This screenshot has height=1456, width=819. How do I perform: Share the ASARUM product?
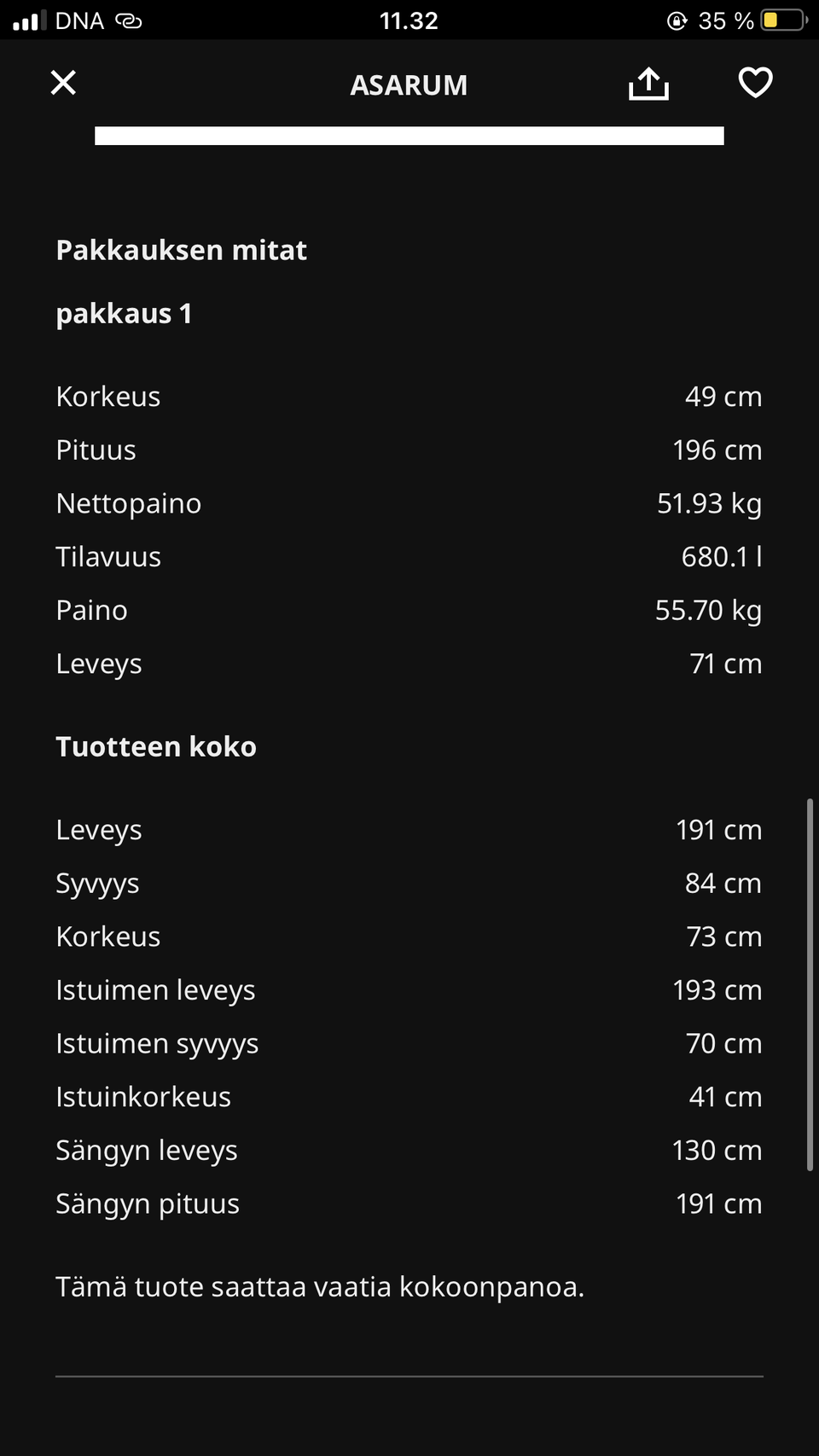(648, 84)
